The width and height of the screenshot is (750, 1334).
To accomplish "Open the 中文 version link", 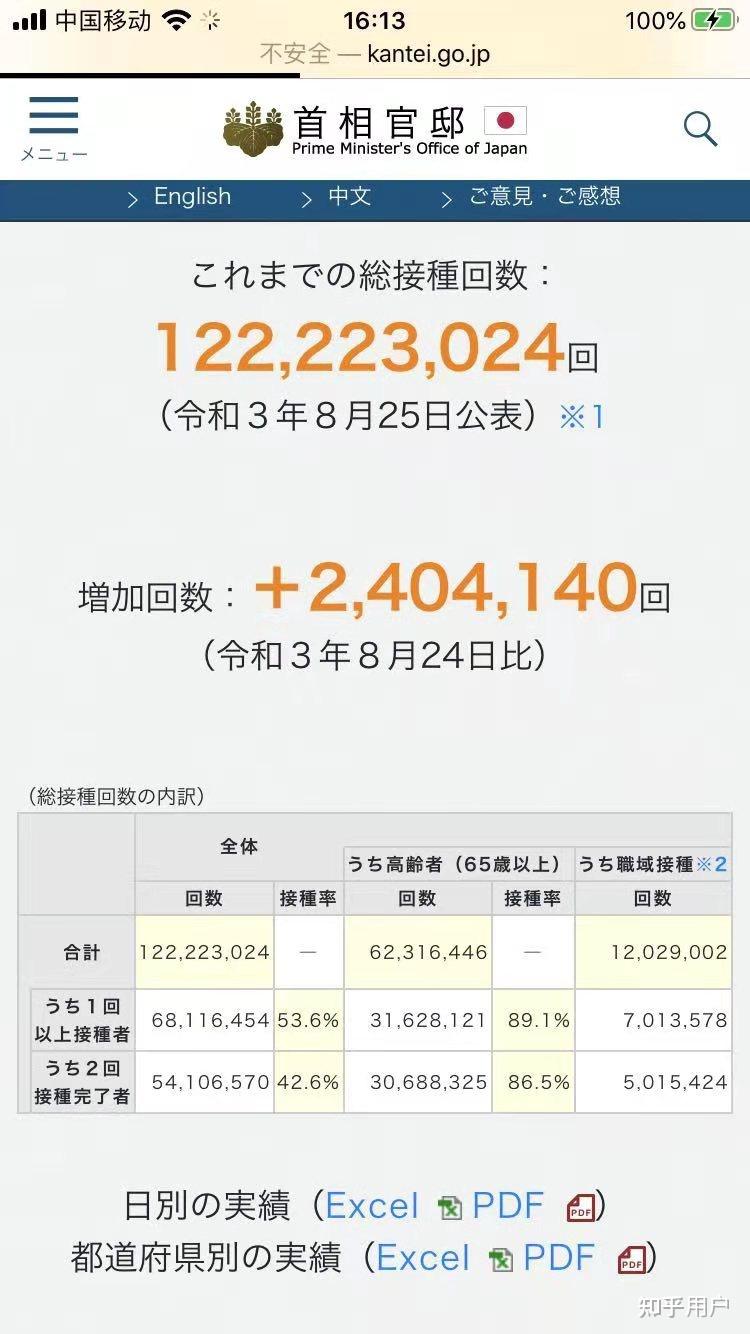I will click(337, 197).
